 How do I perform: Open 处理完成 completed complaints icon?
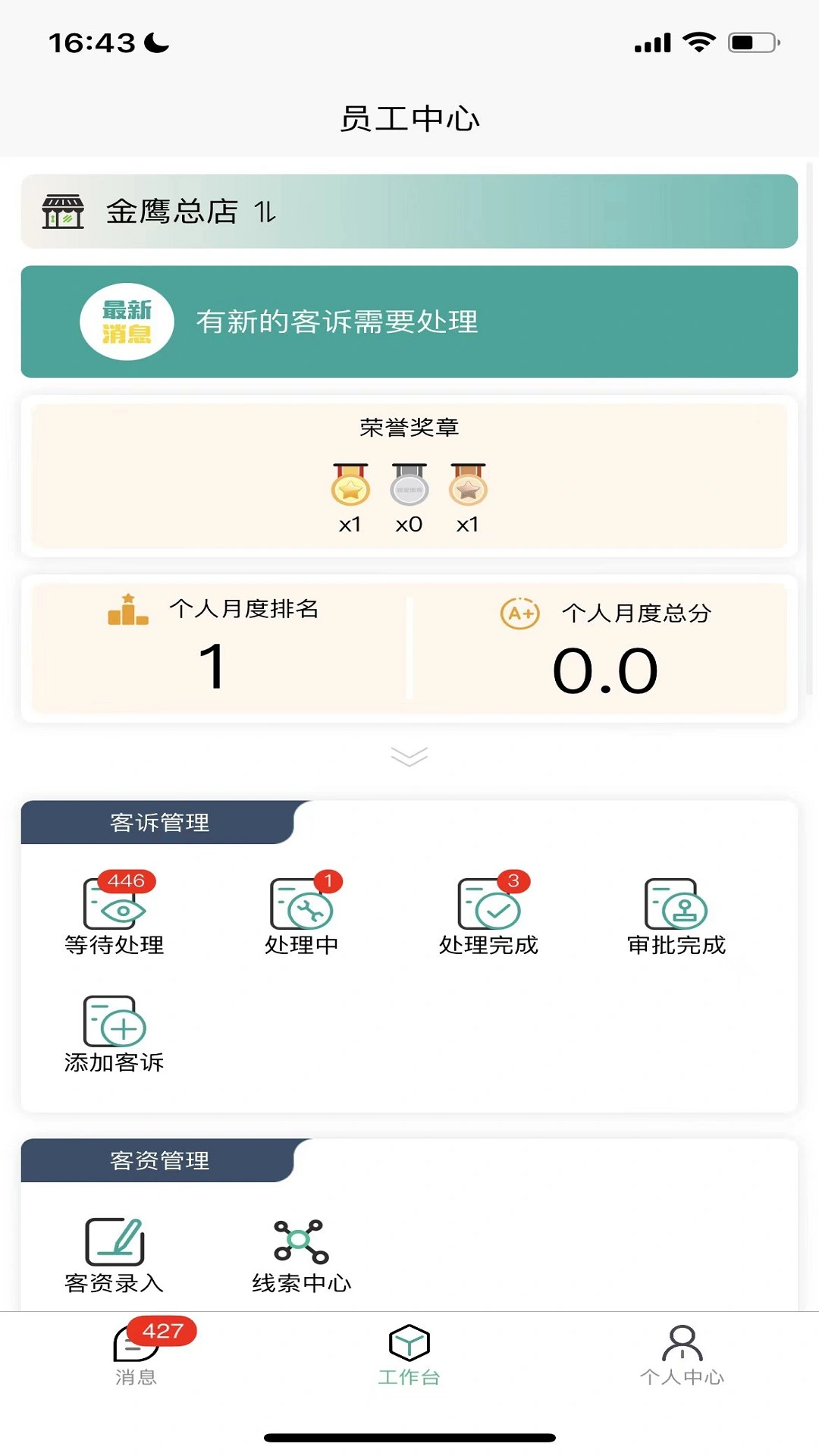[x=488, y=908]
